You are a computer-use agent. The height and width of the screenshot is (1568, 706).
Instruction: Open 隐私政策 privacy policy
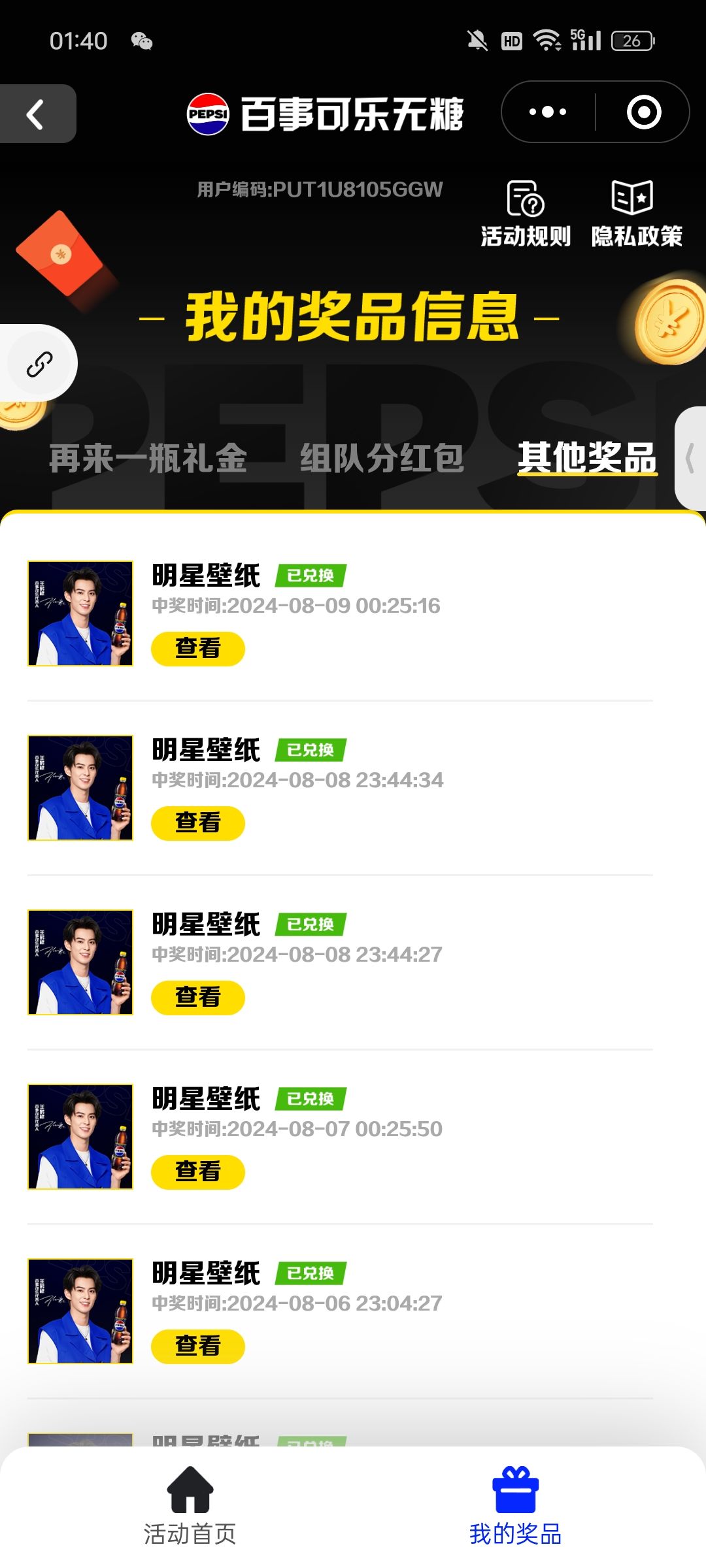(637, 214)
